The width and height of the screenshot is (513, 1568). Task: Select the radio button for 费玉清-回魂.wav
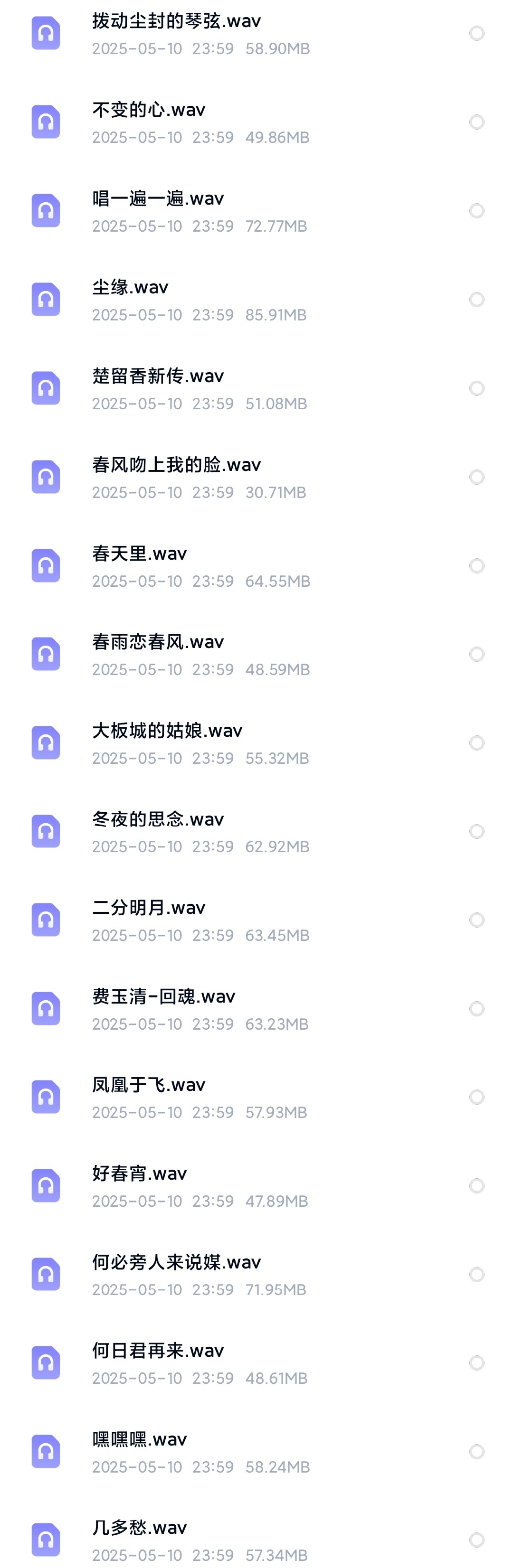(x=476, y=1009)
